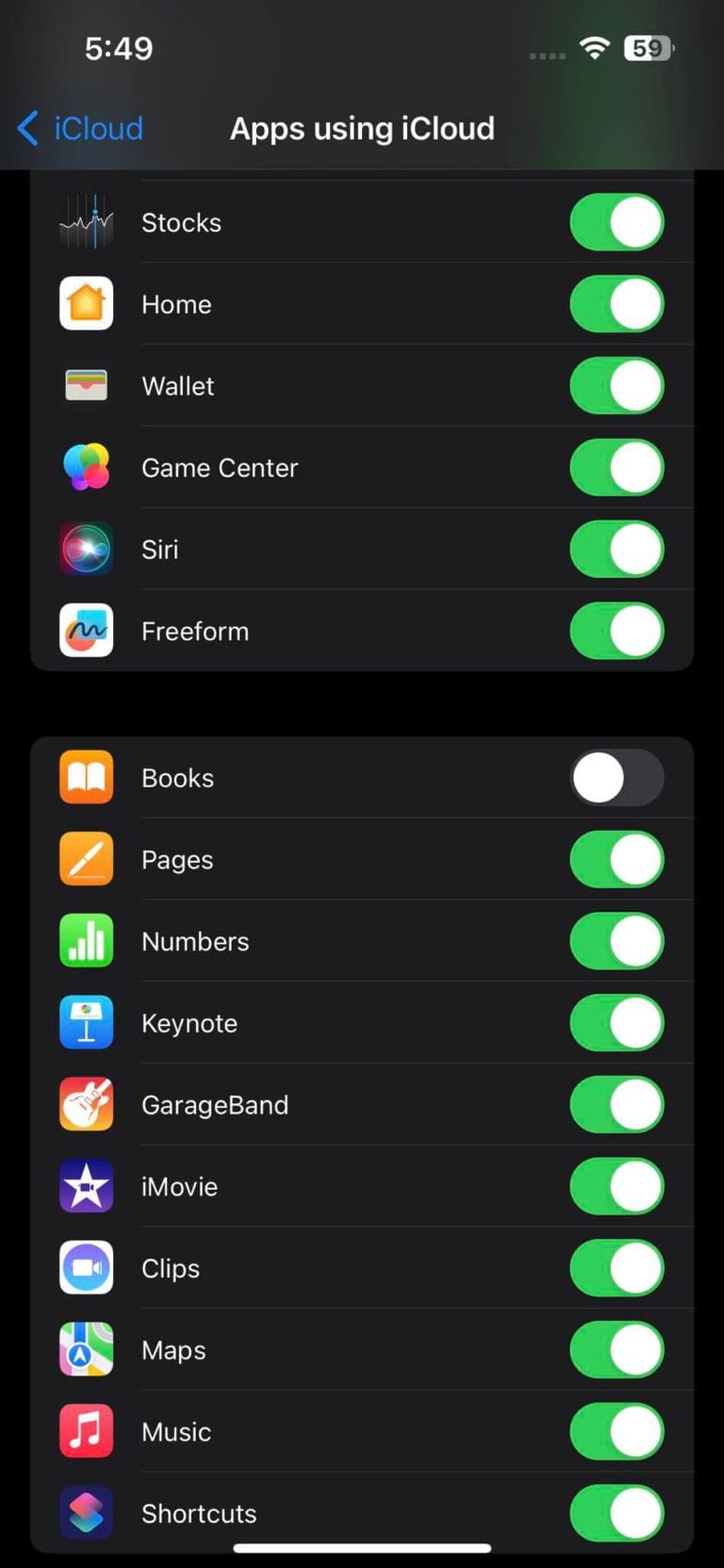The height and width of the screenshot is (1568, 724).
Task: Check the battery level indicator
Action: tap(648, 47)
